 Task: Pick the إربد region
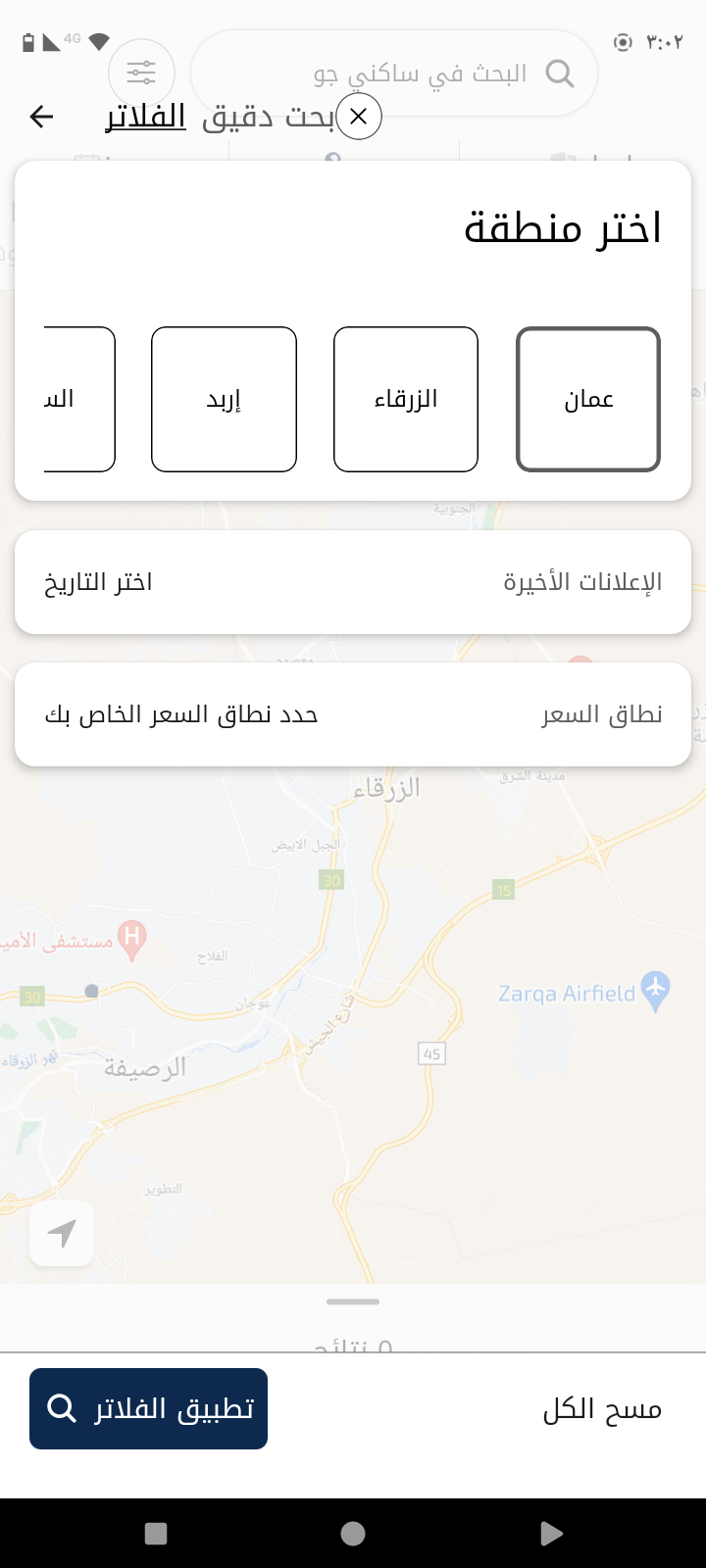coord(224,399)
